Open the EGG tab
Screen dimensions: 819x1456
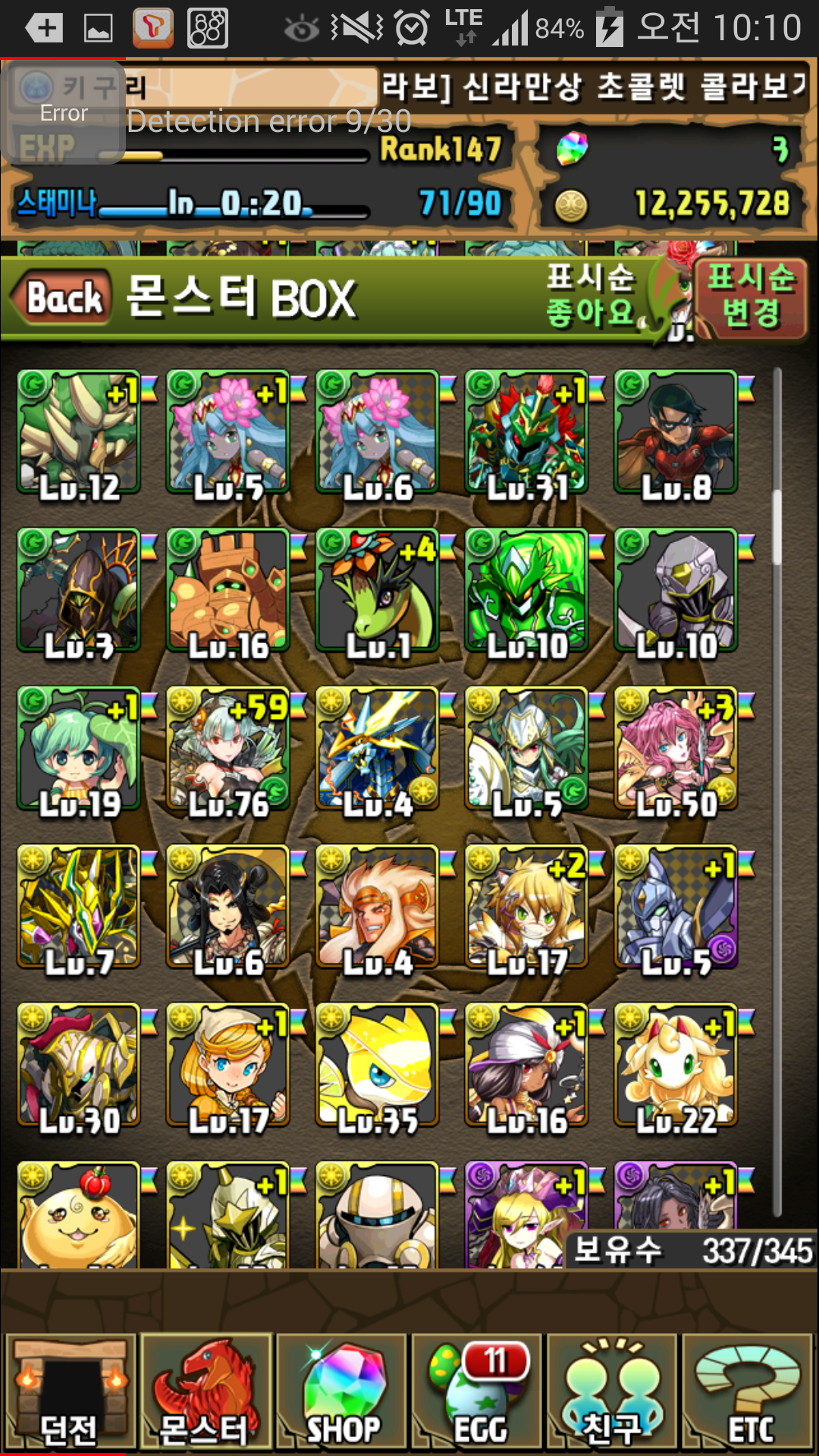[x=476, y=1392]
